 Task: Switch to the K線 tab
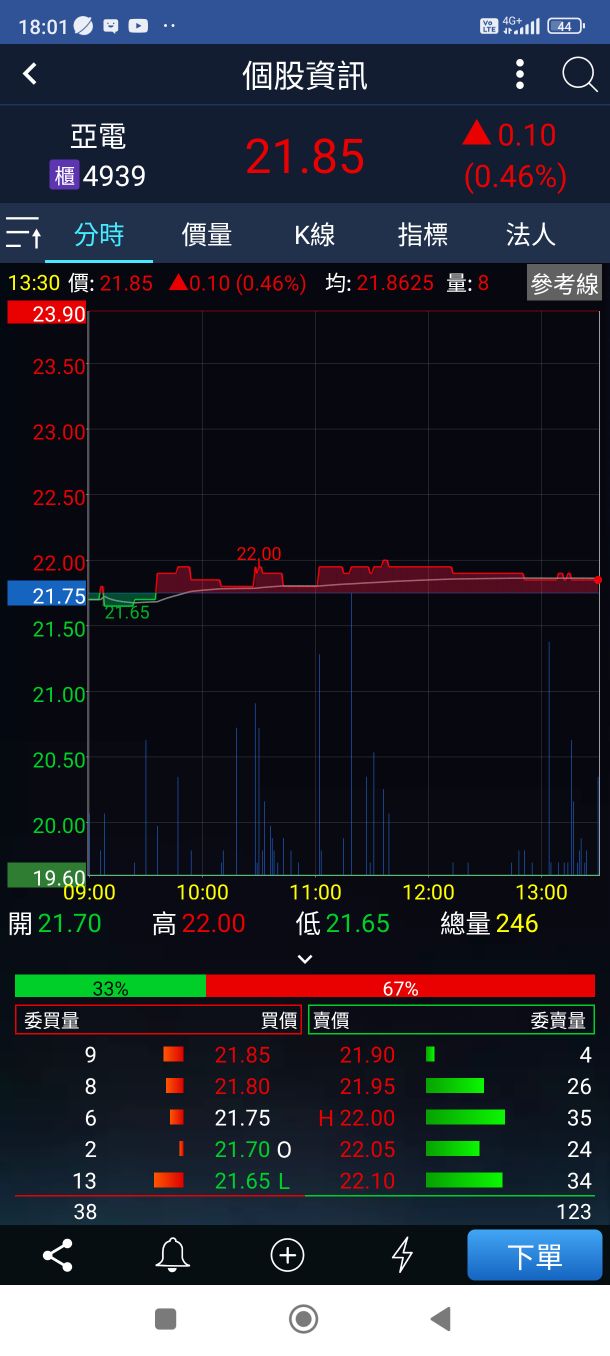click(x=315, y=235)
